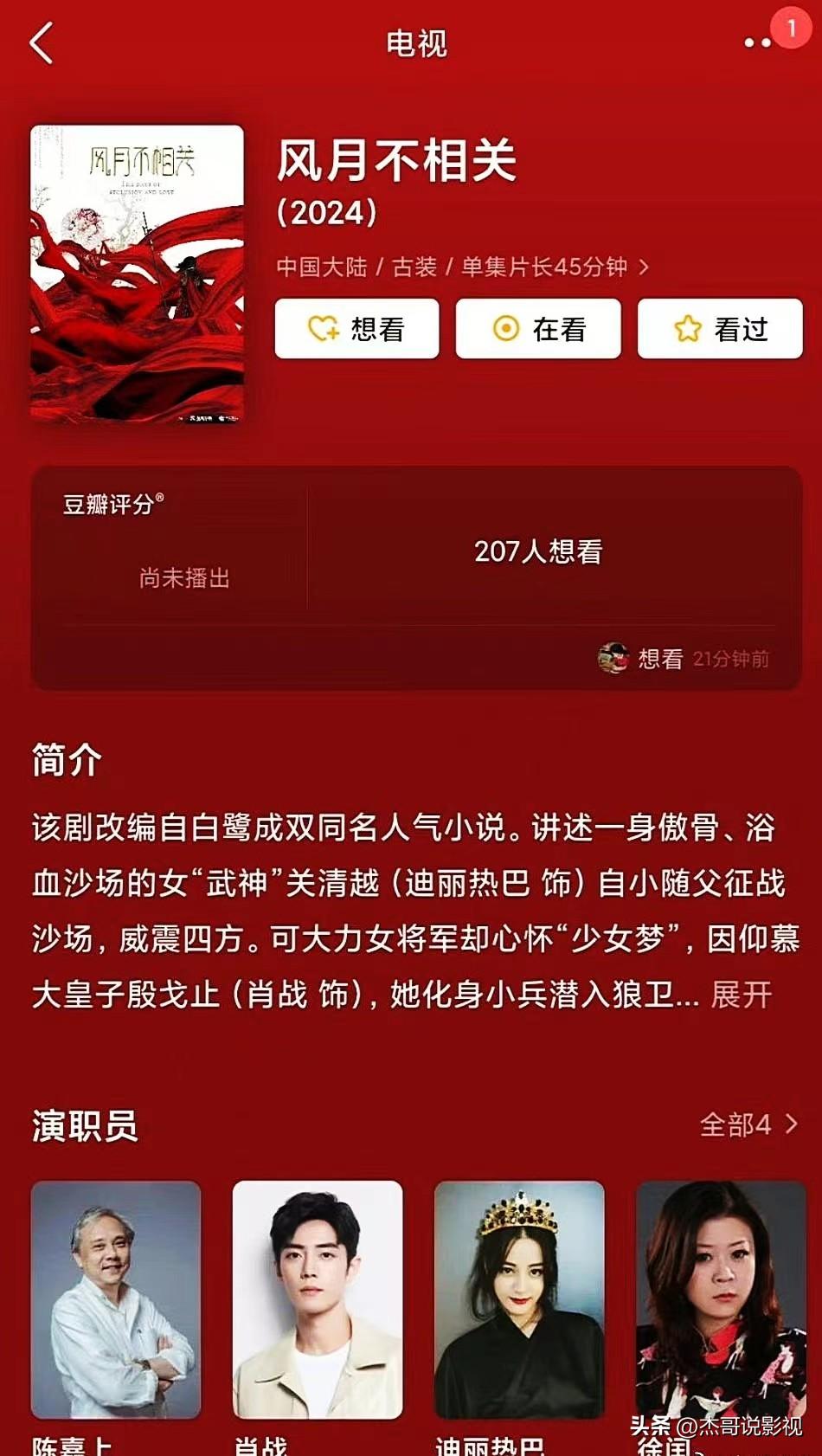
Task: Open the 风月不相关 poster image
Action: pos(137,274)
